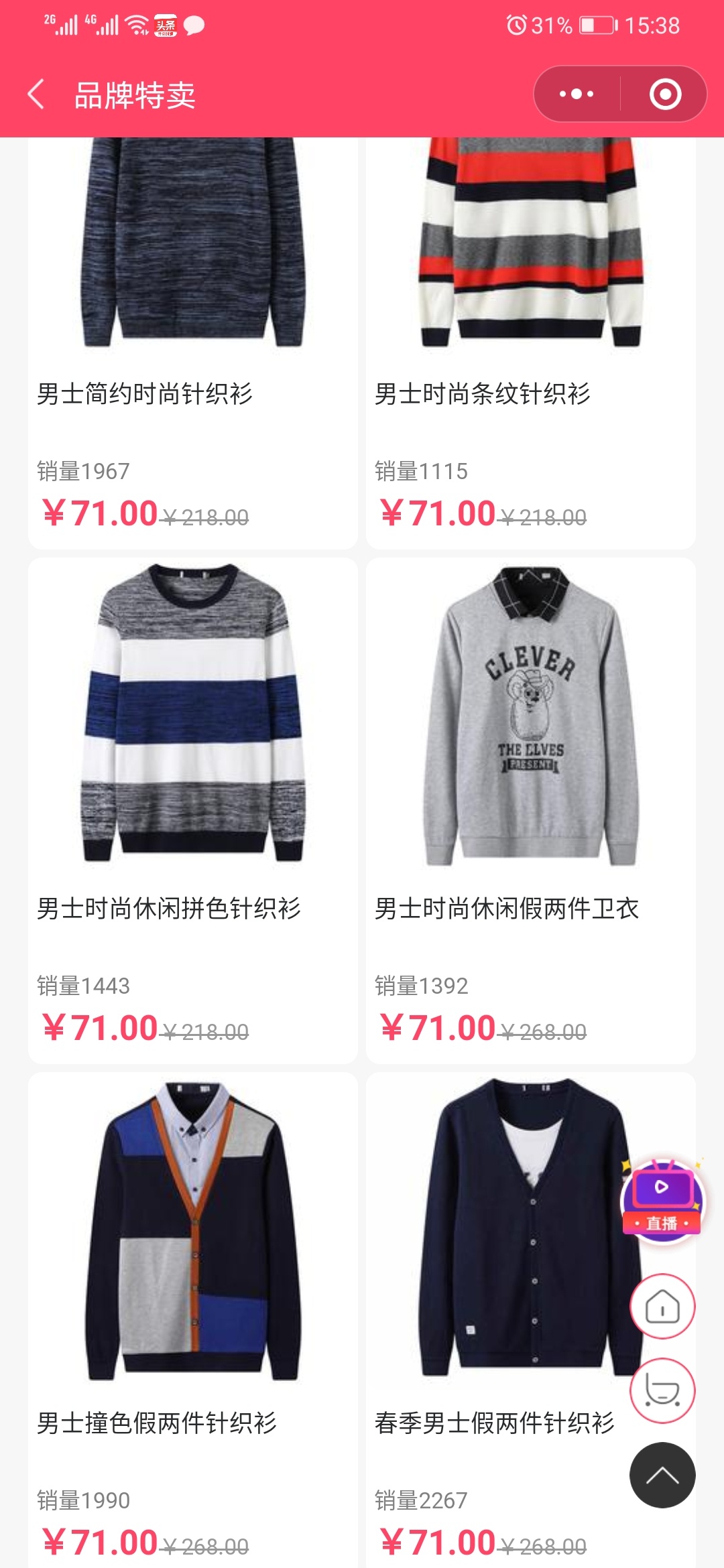This screenshot has height=1568, width=724.
Task: Open 男士时尚条纹针织衫 product card
Action: pos(530,335)
